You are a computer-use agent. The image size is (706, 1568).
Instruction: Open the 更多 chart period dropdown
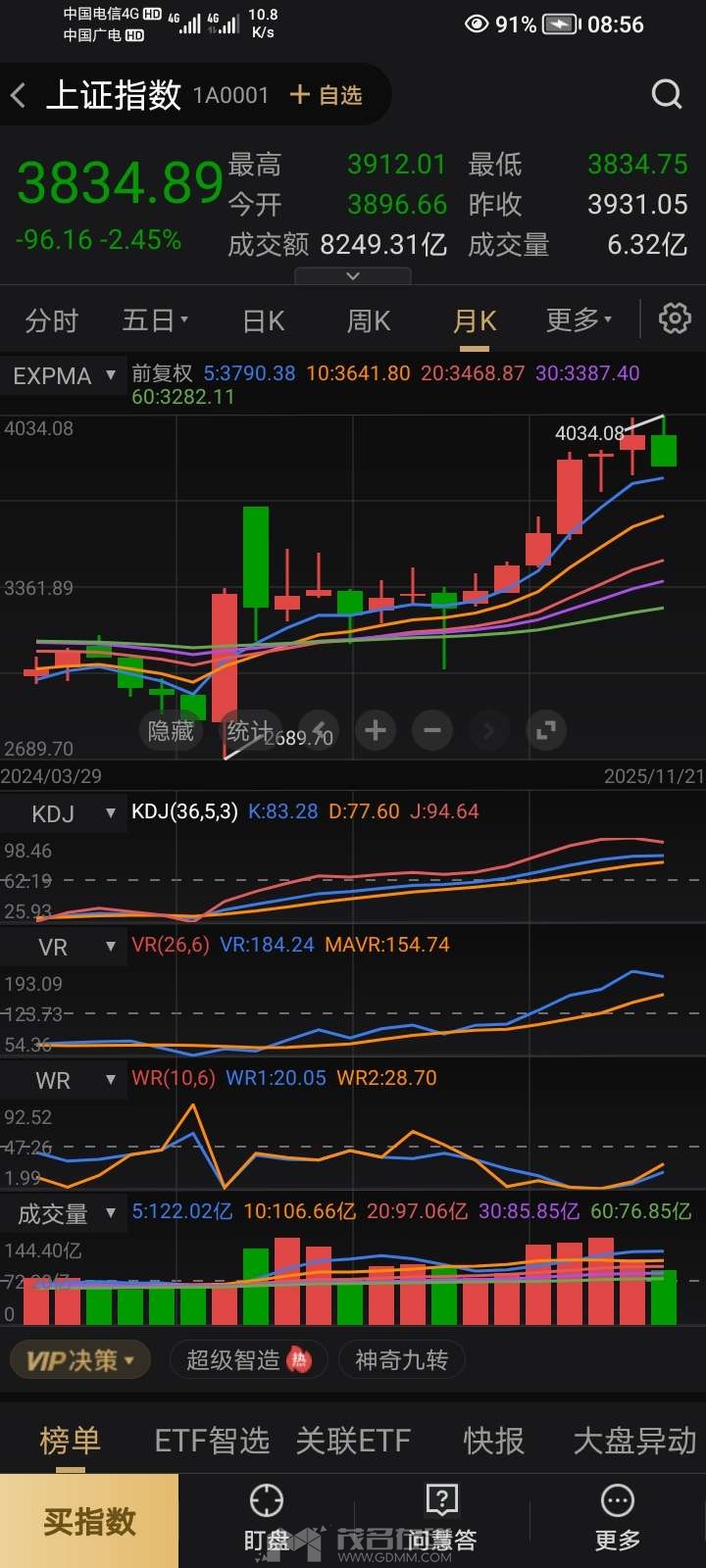tap(578, 320)
